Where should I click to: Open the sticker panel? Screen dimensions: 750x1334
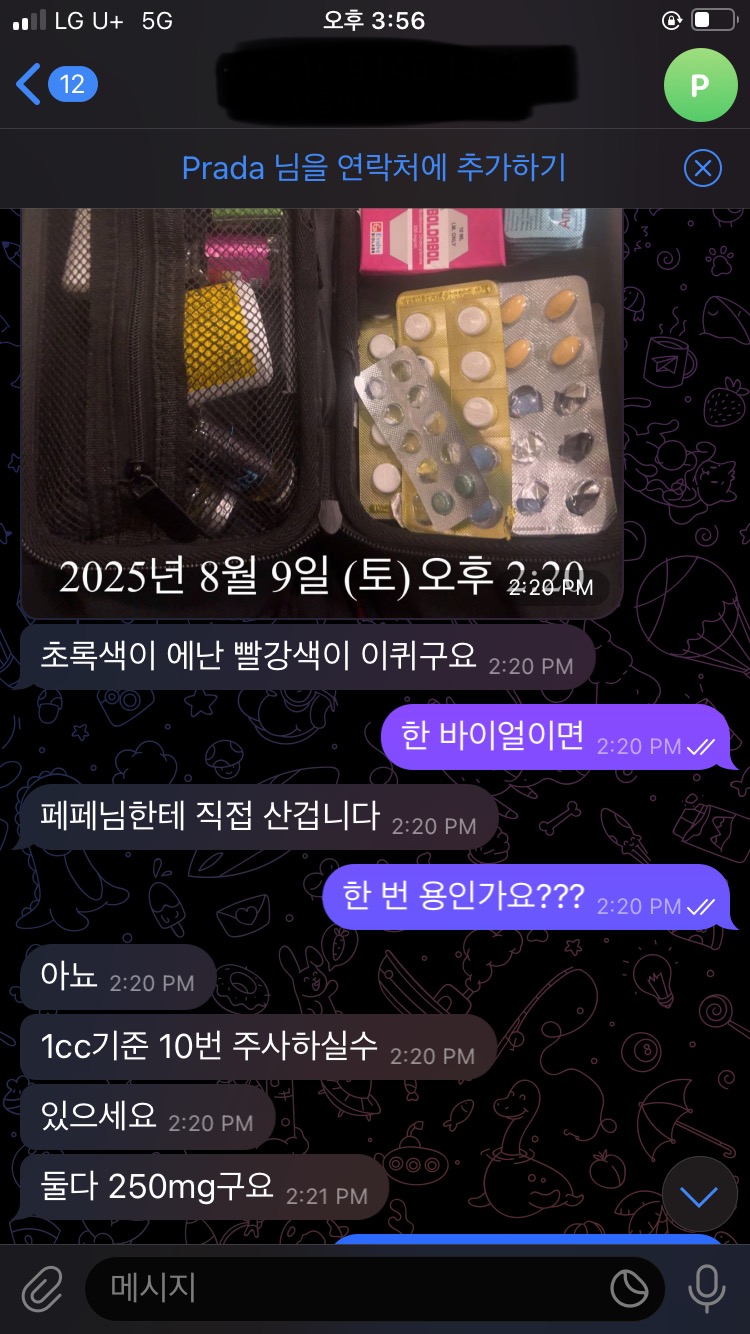click(629, 1290)
